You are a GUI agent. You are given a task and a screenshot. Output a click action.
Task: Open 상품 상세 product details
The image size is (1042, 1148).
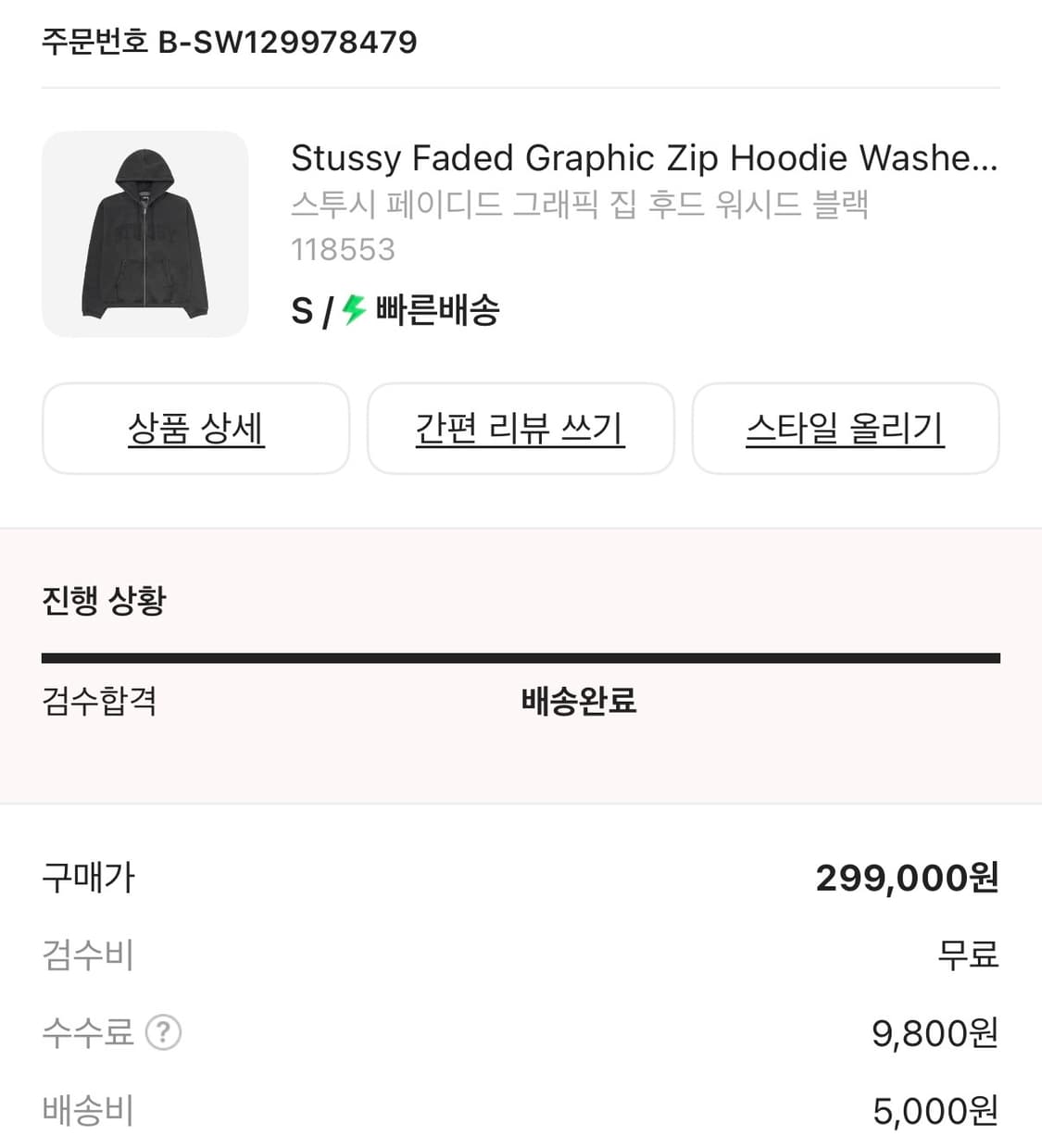195,428
